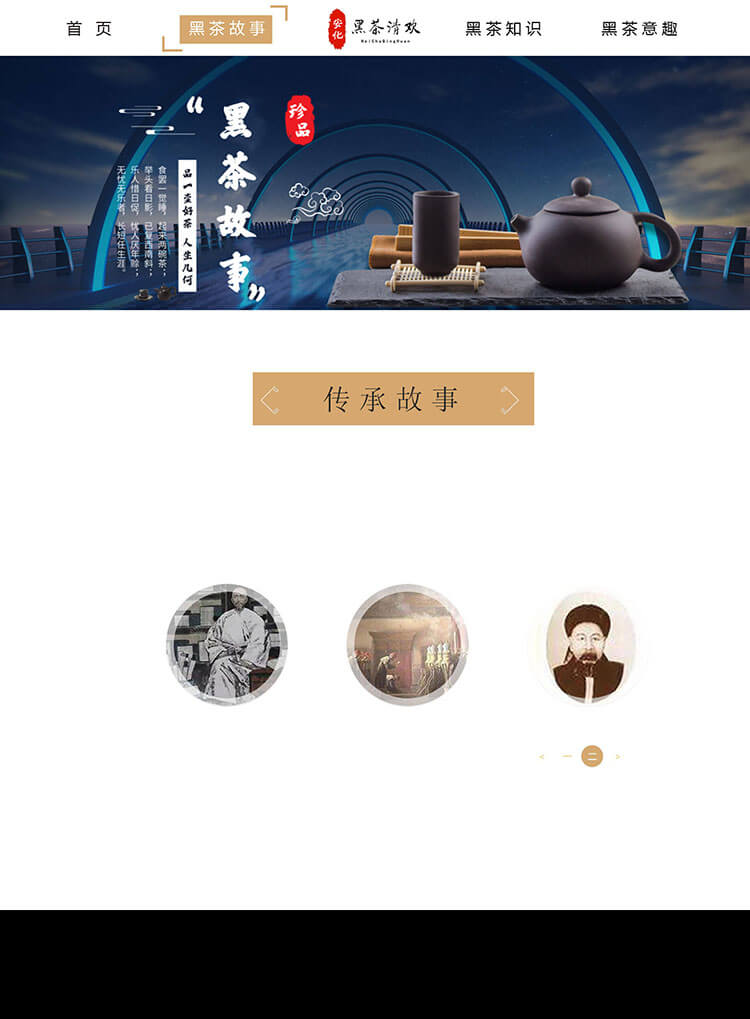Select the 黑茶故事 nav item
750x1019 pixels.
(x=226, y=29)
